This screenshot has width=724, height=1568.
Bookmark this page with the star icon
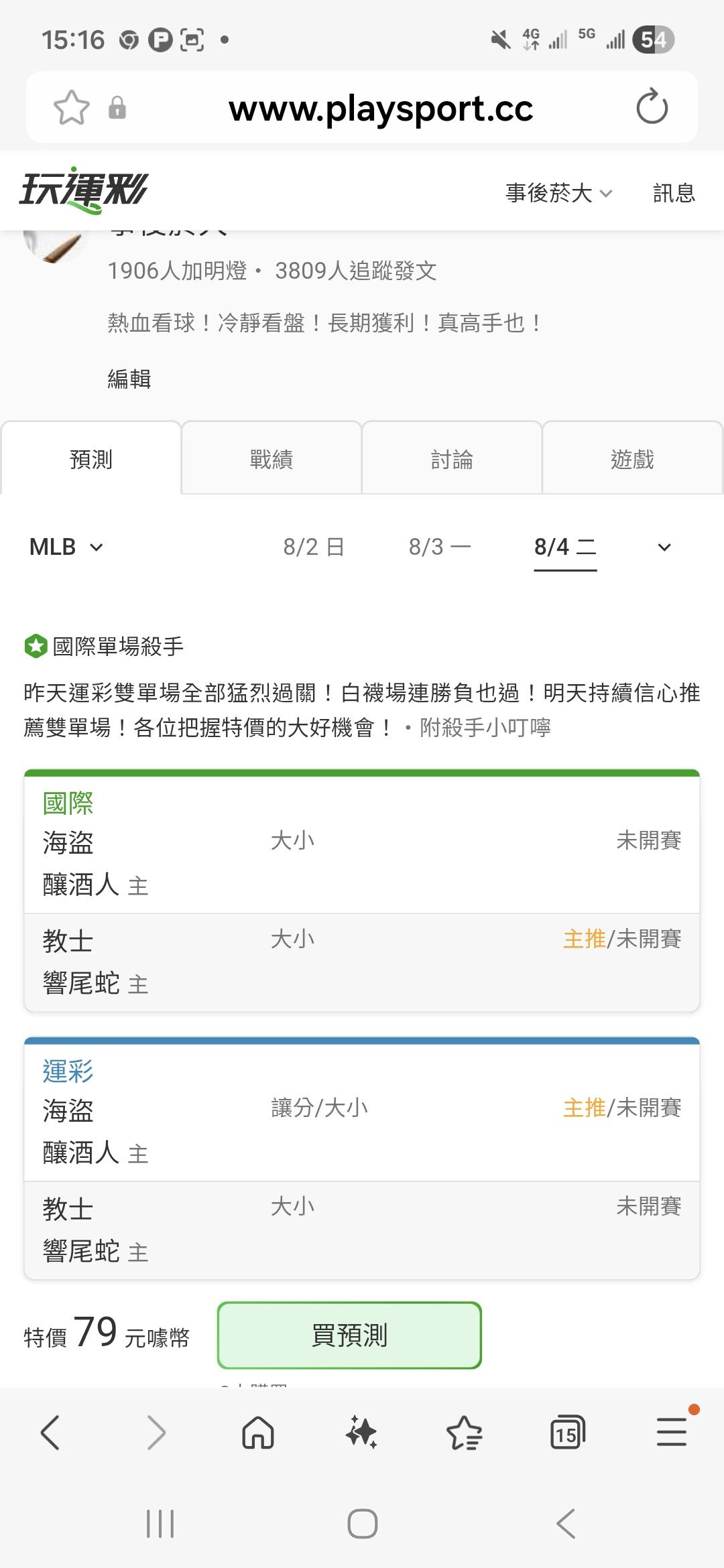(x=71, y=107)
